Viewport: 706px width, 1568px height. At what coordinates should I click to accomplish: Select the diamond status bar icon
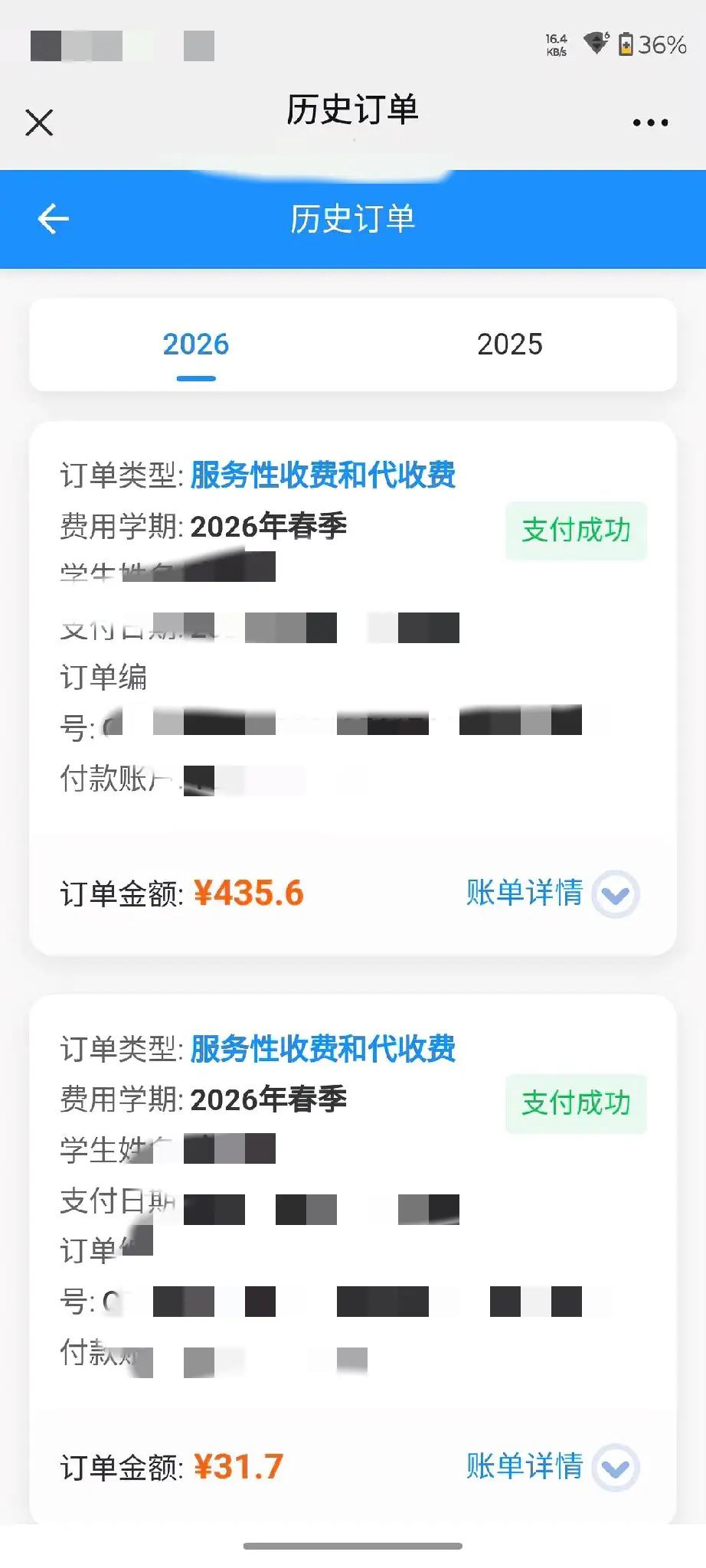597,44
